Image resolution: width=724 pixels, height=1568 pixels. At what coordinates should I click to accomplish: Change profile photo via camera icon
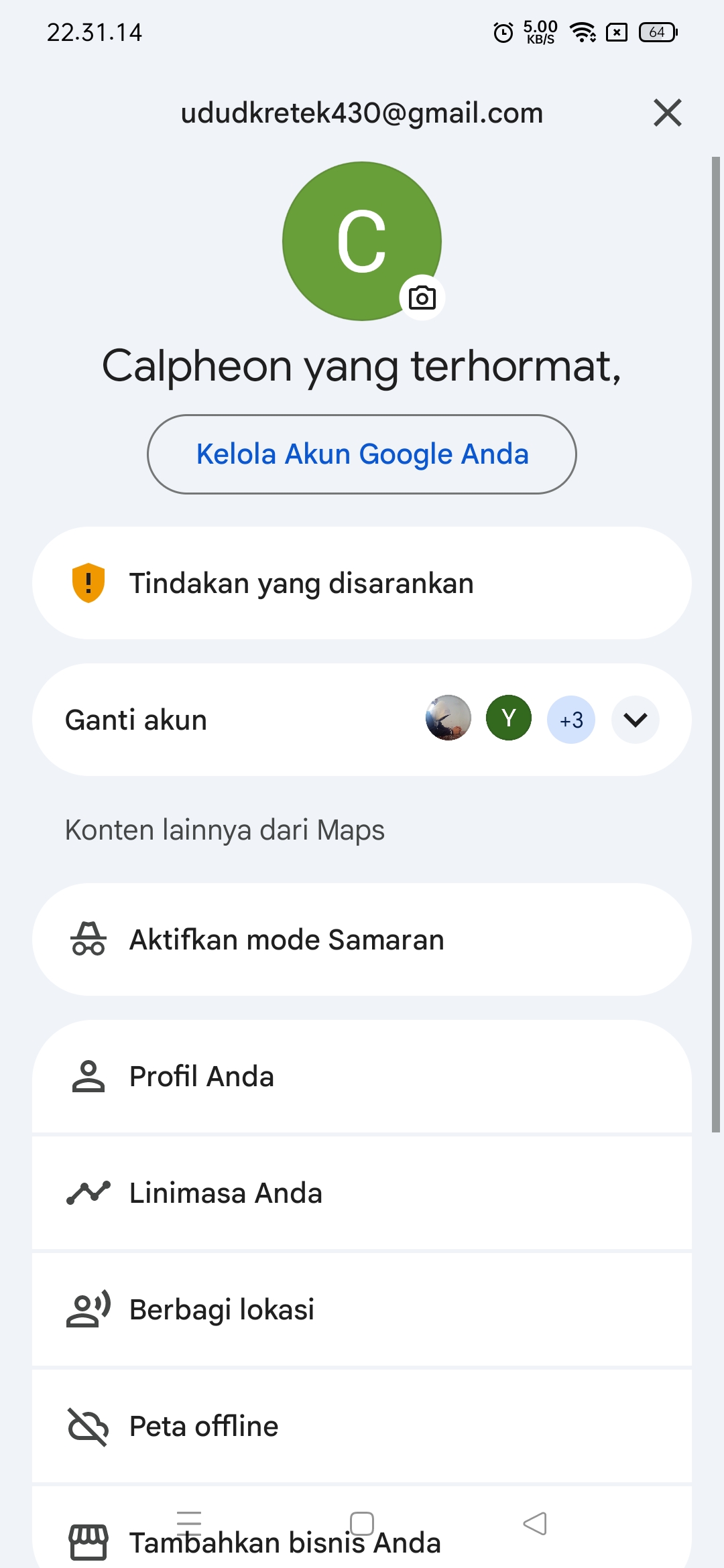pos(422,298)
